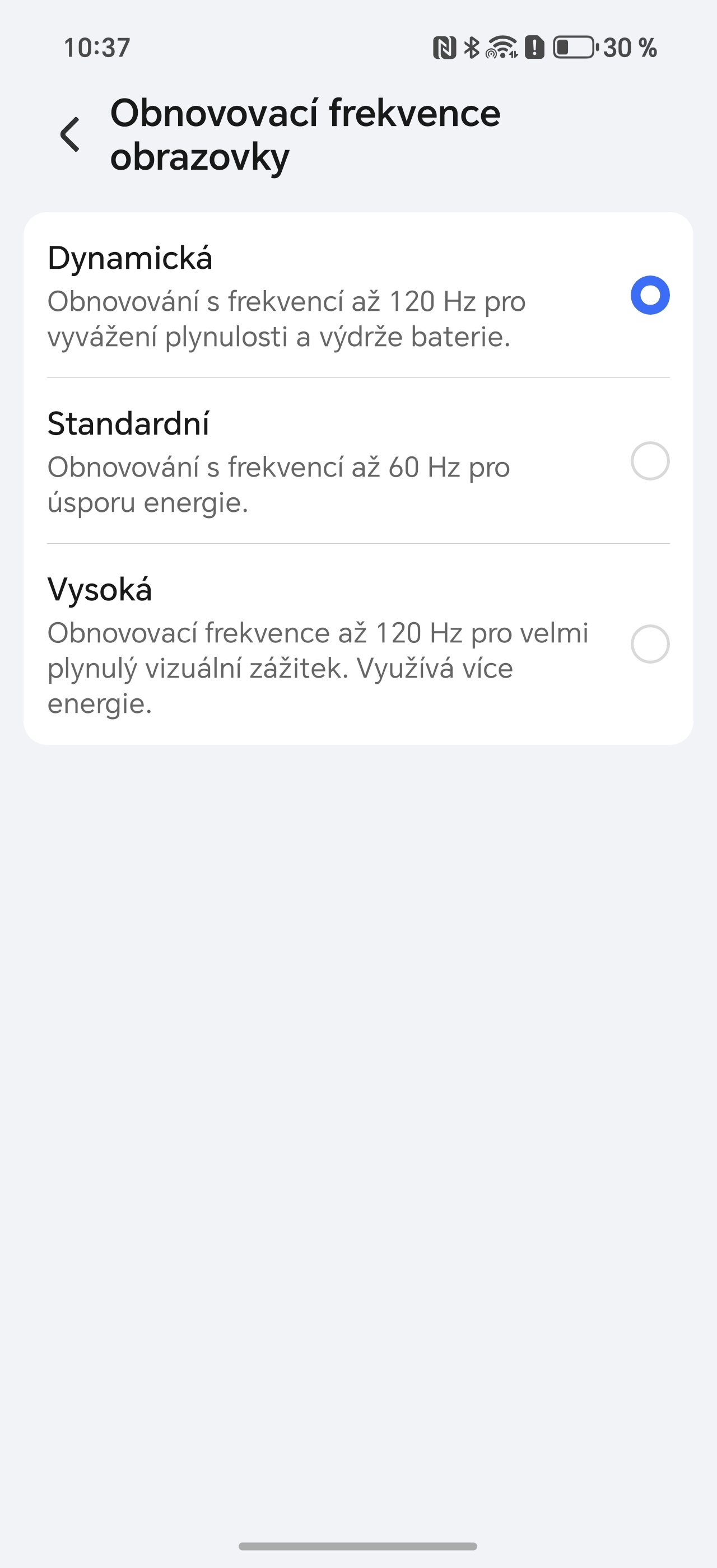Image resolution: width=717 pixels, height=1568 pixels.
Task: Tap the Dynamická option description text
Action: coord(286,318)
